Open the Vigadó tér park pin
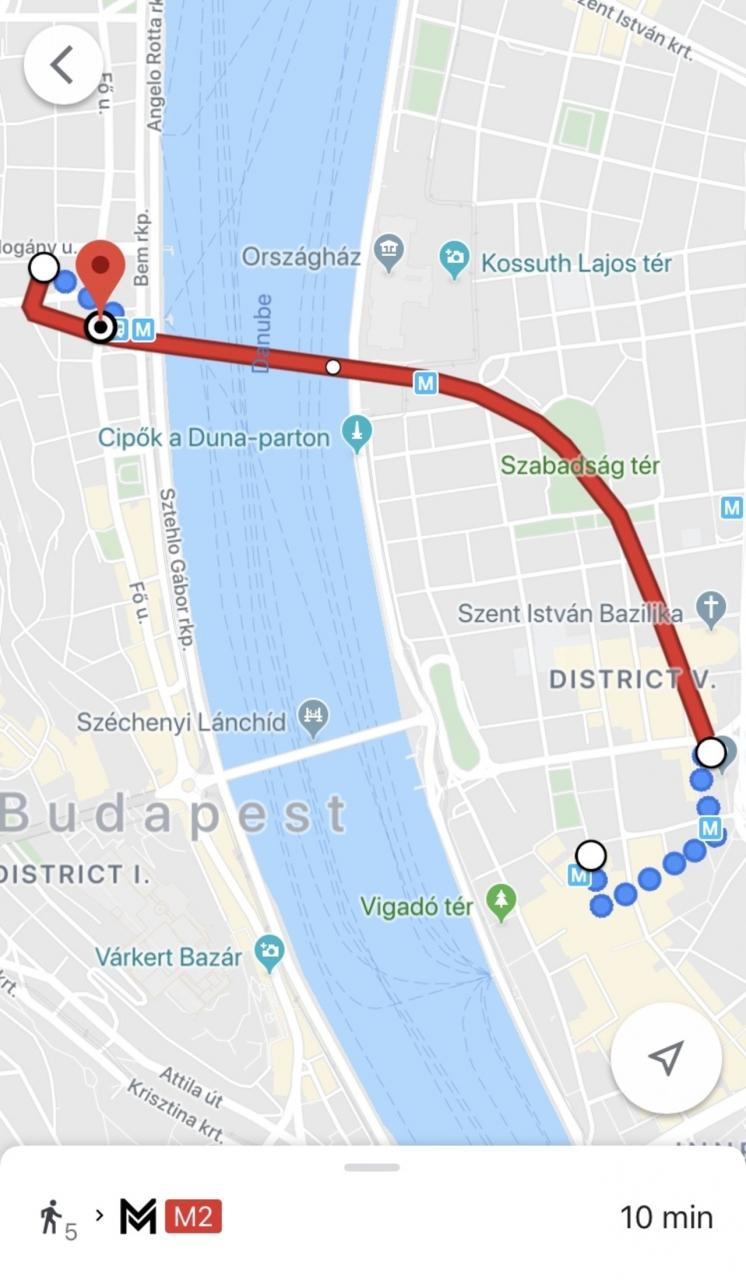 [x=502, y=902]
